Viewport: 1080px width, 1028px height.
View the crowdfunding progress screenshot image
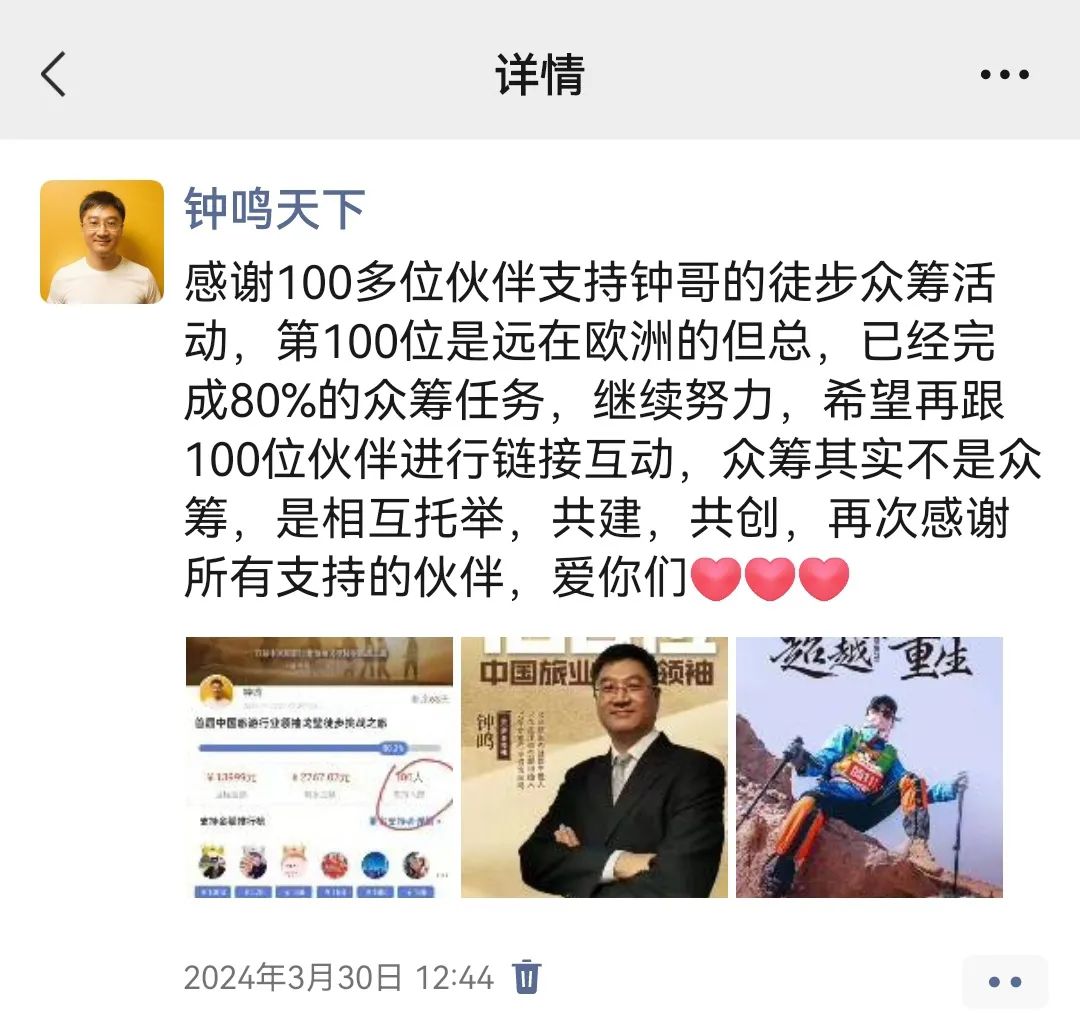(x=319, y=767)
